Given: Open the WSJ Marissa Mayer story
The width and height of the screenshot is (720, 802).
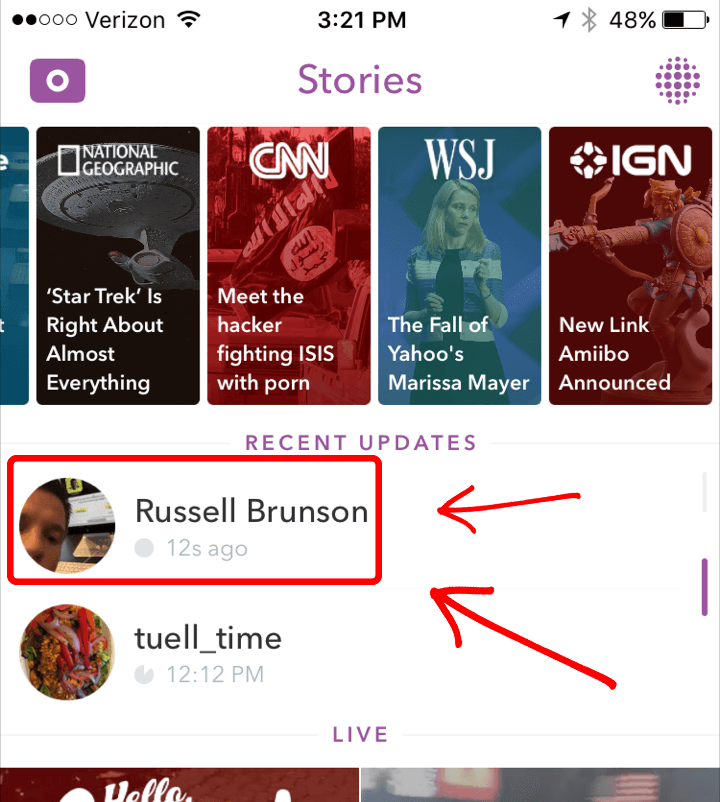Looking at the screenshot, I should click(x=459, y=266).
